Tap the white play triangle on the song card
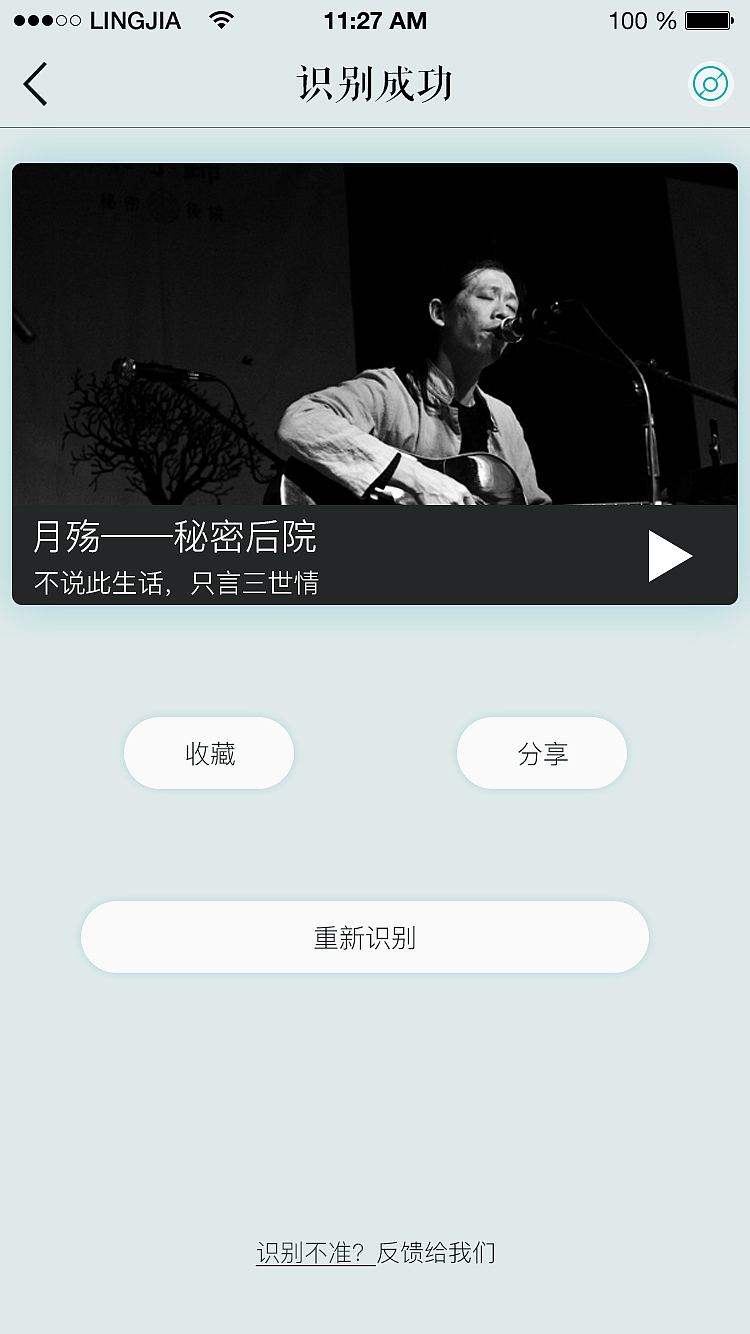Image resolution: width=750 pixels, height=1334 pixels. pyautogui.click(x=672, y=556)
